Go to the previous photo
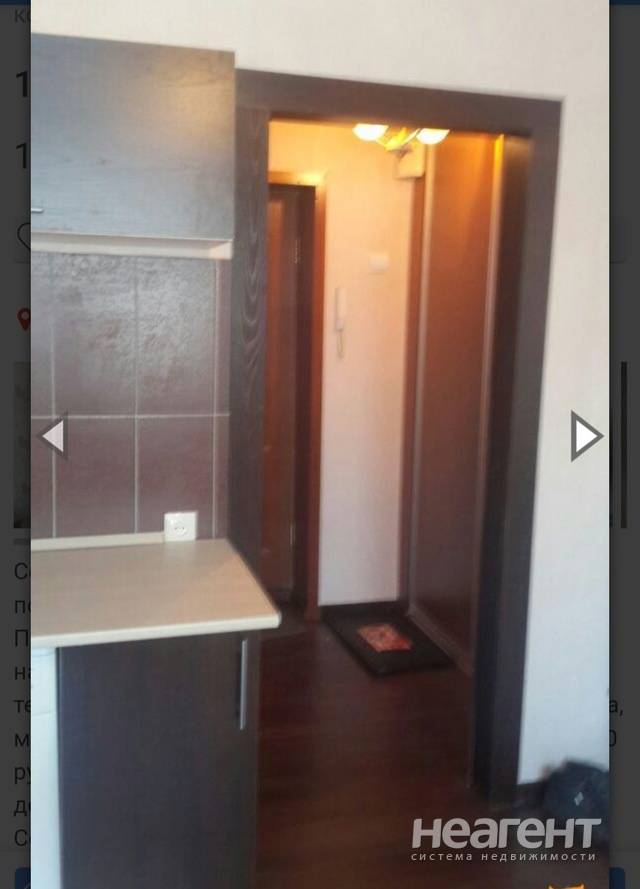 52,436
